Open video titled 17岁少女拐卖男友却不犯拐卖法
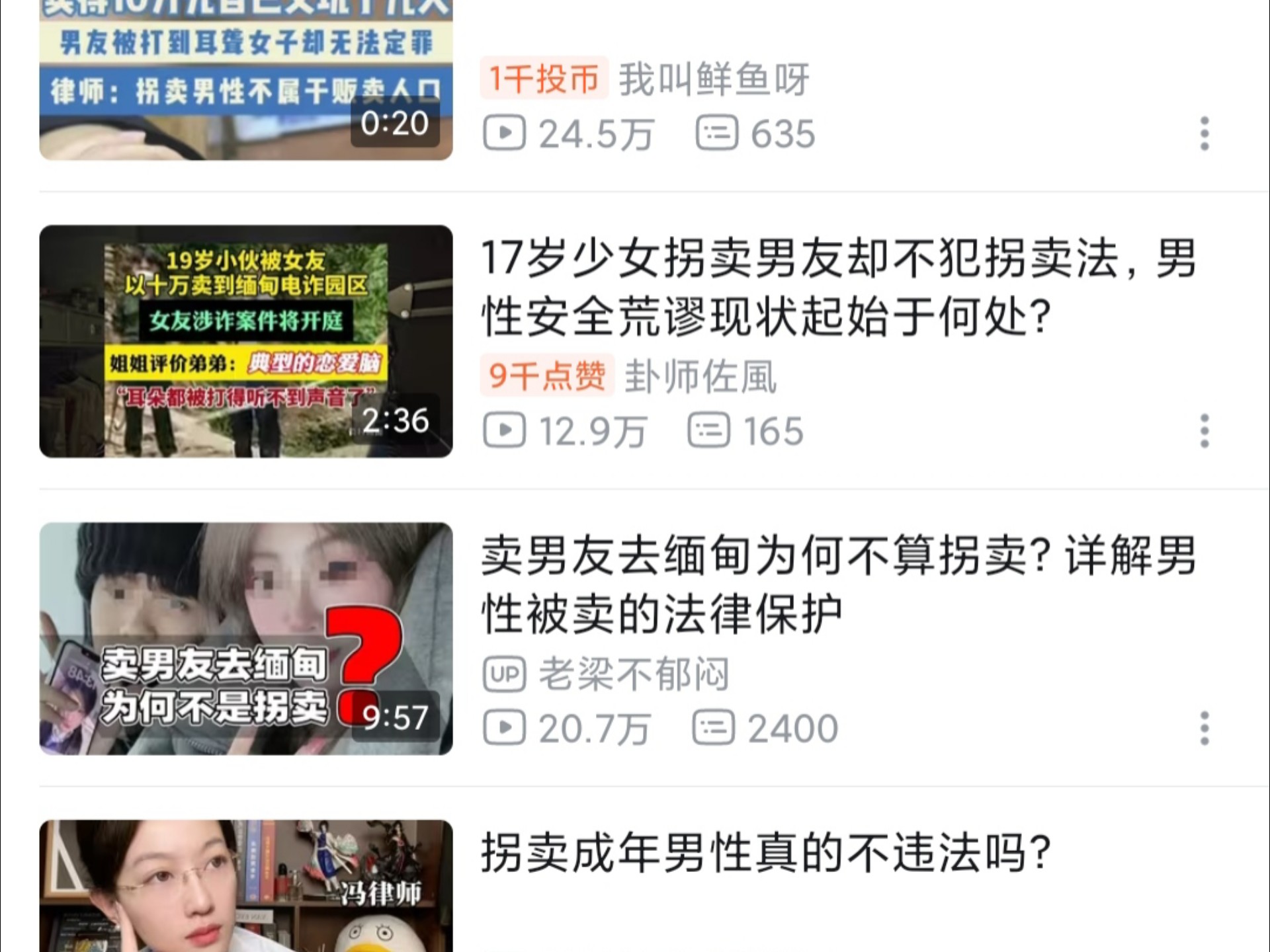 pos(839,287)
